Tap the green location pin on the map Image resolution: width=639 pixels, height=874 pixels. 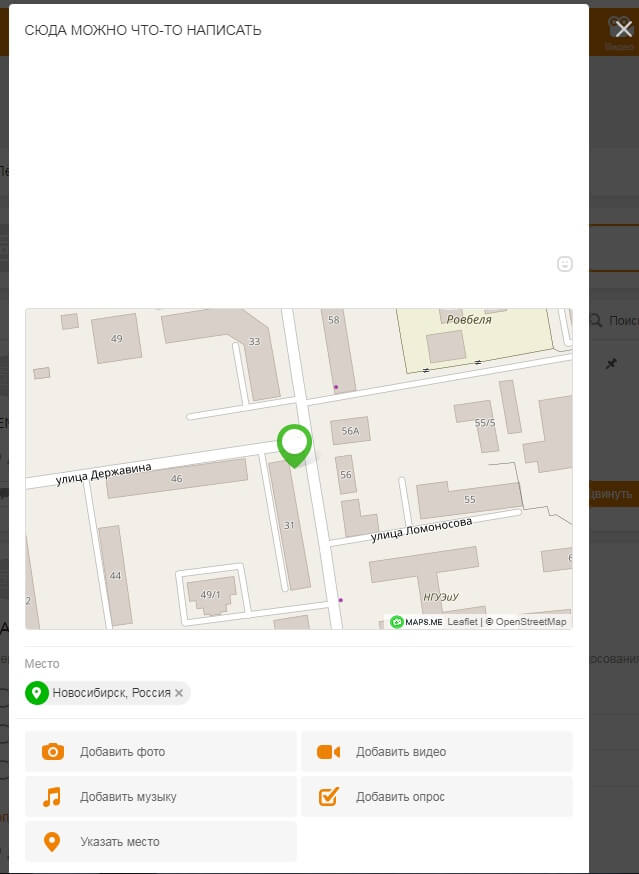point(294,444)
